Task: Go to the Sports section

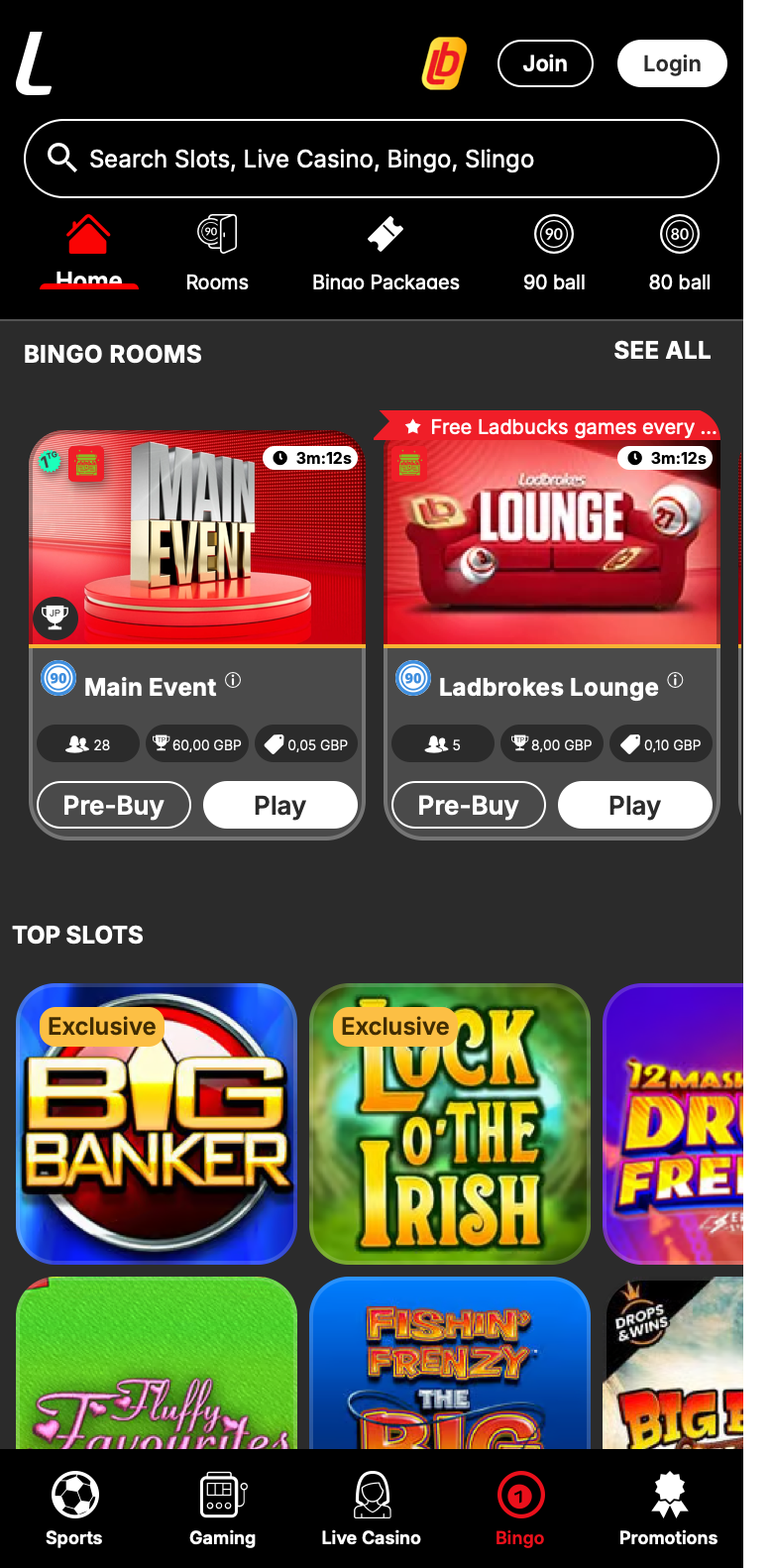Action: 74,1509
